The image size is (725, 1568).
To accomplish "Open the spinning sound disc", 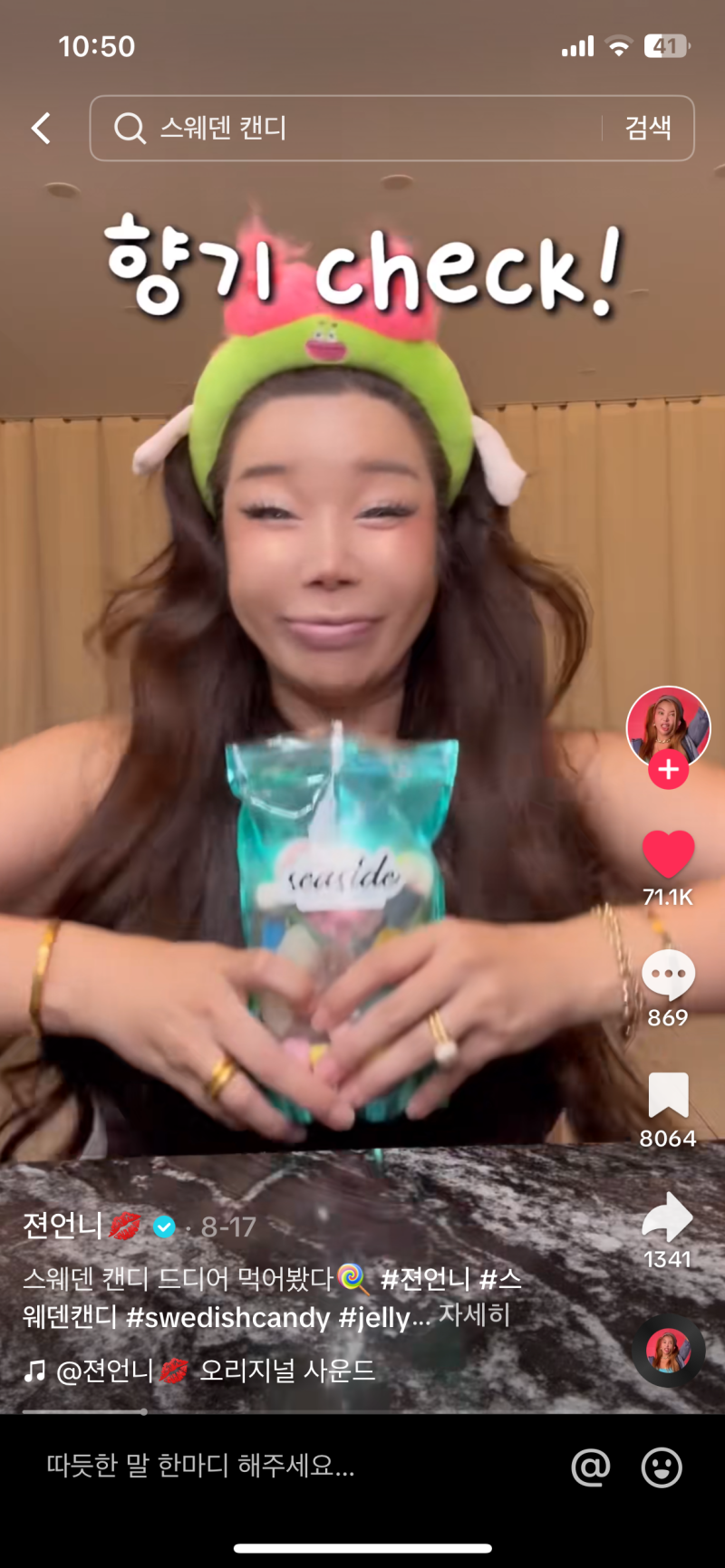I will (x=668, y=1351).
